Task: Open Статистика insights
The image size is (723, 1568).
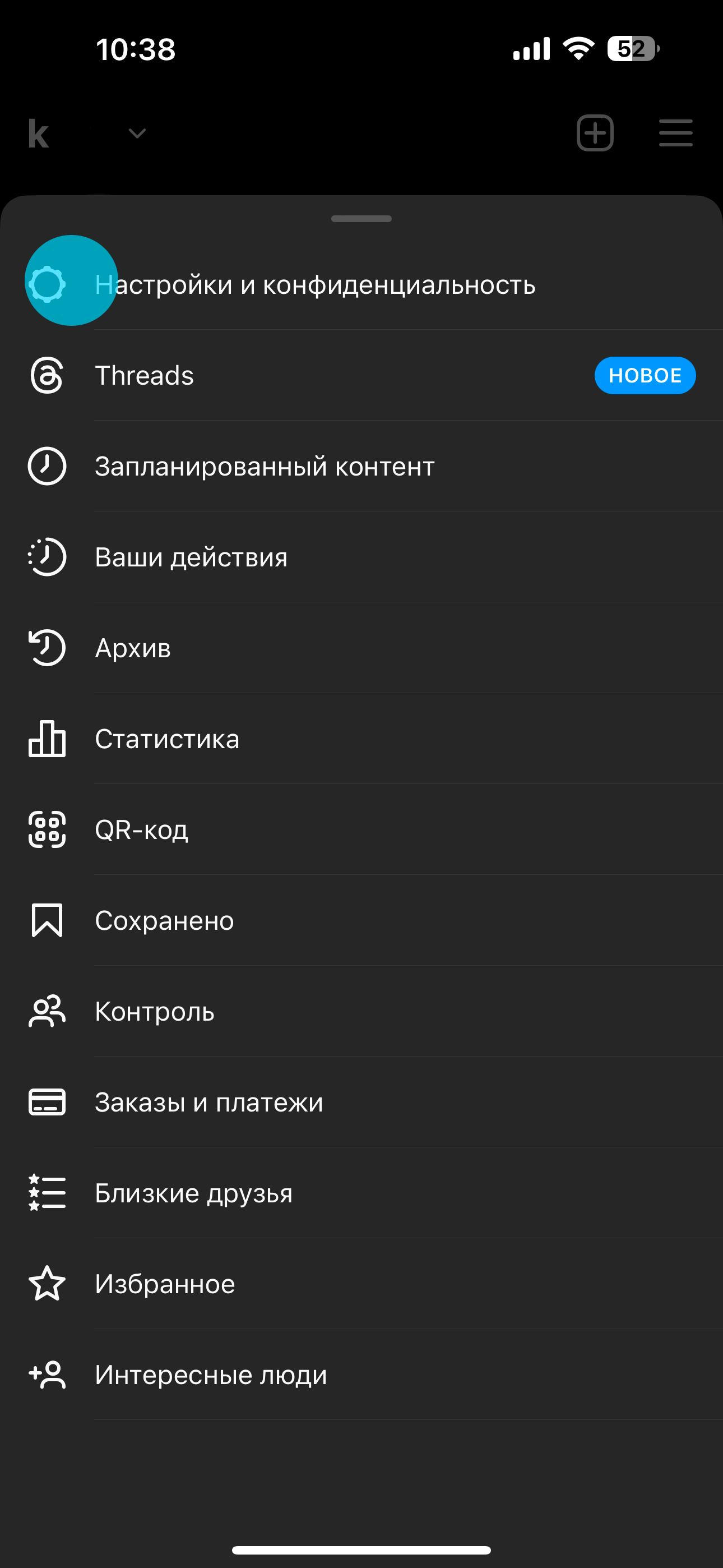Action: pyautogui.click(x=167, y=739)
